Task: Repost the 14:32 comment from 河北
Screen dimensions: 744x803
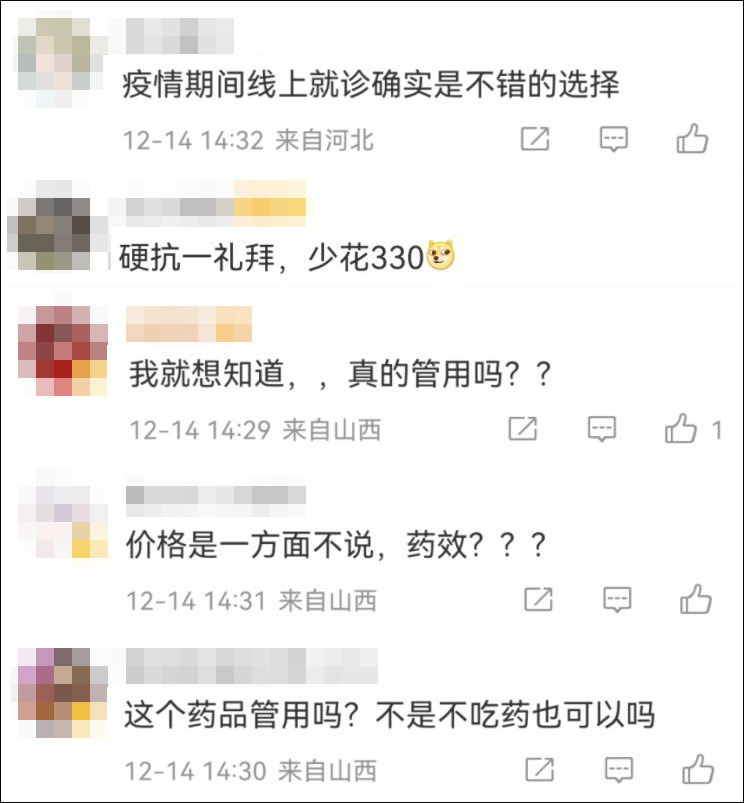Action: tap(535, 139)
